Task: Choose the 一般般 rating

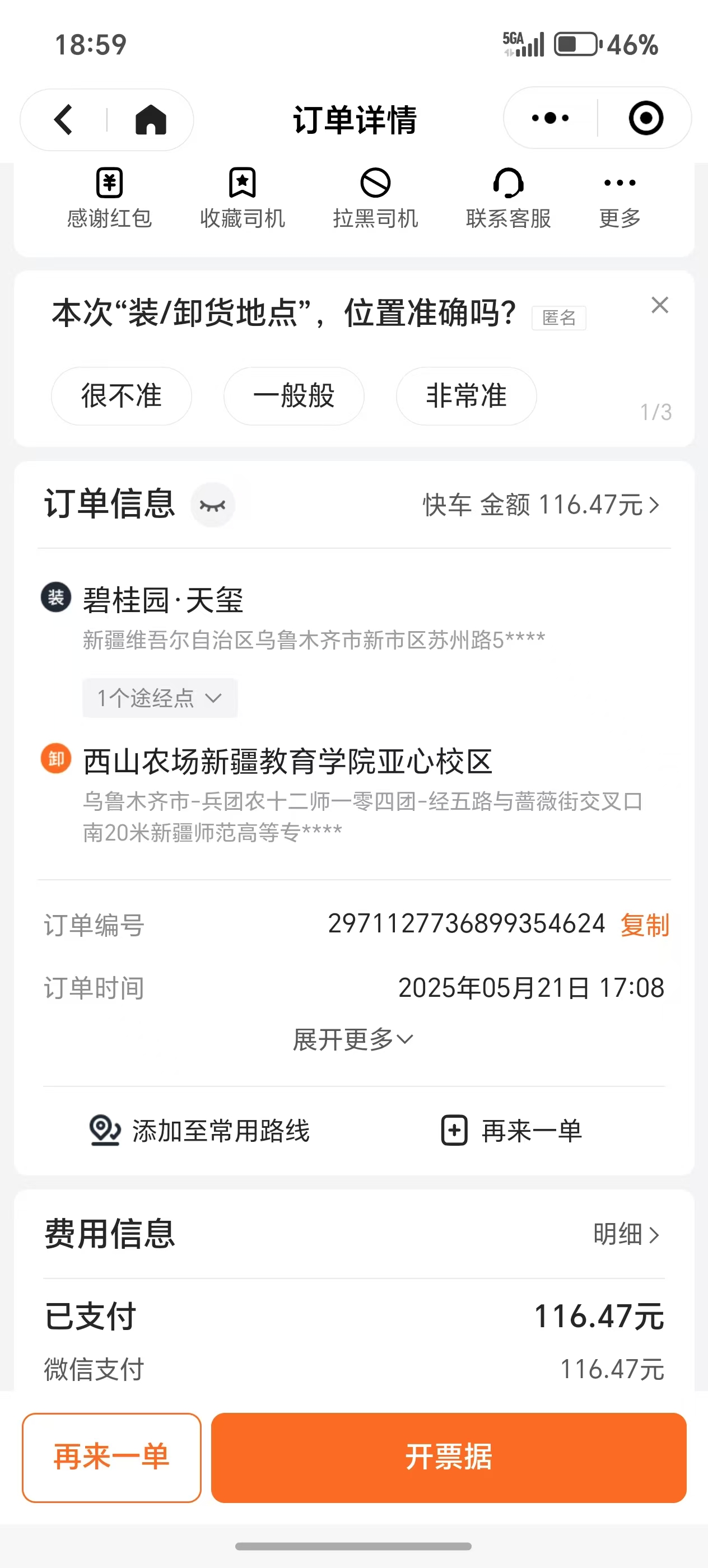Action: click(x=294, y=396)
